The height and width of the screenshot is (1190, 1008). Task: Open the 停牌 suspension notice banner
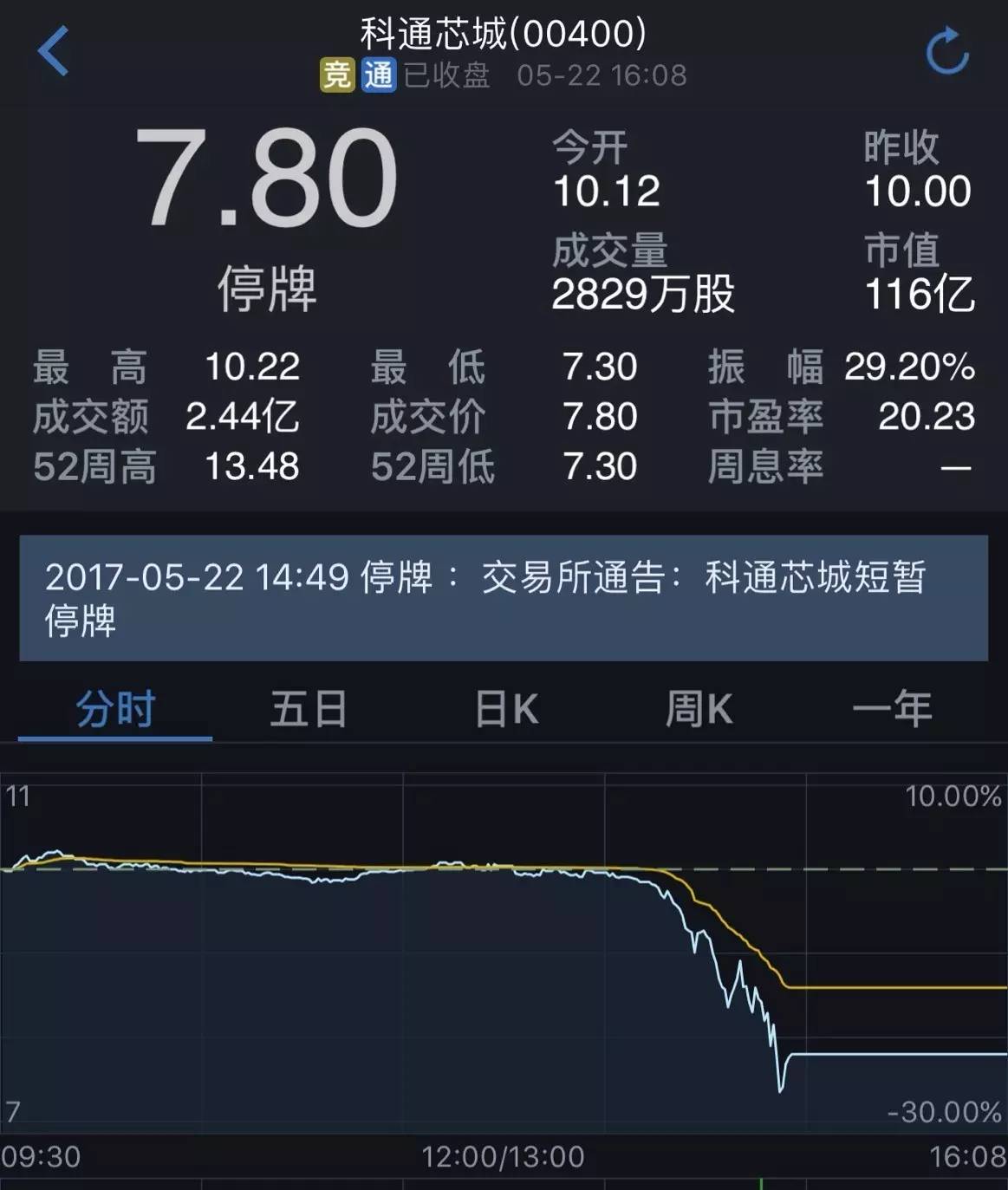point(503,598)
